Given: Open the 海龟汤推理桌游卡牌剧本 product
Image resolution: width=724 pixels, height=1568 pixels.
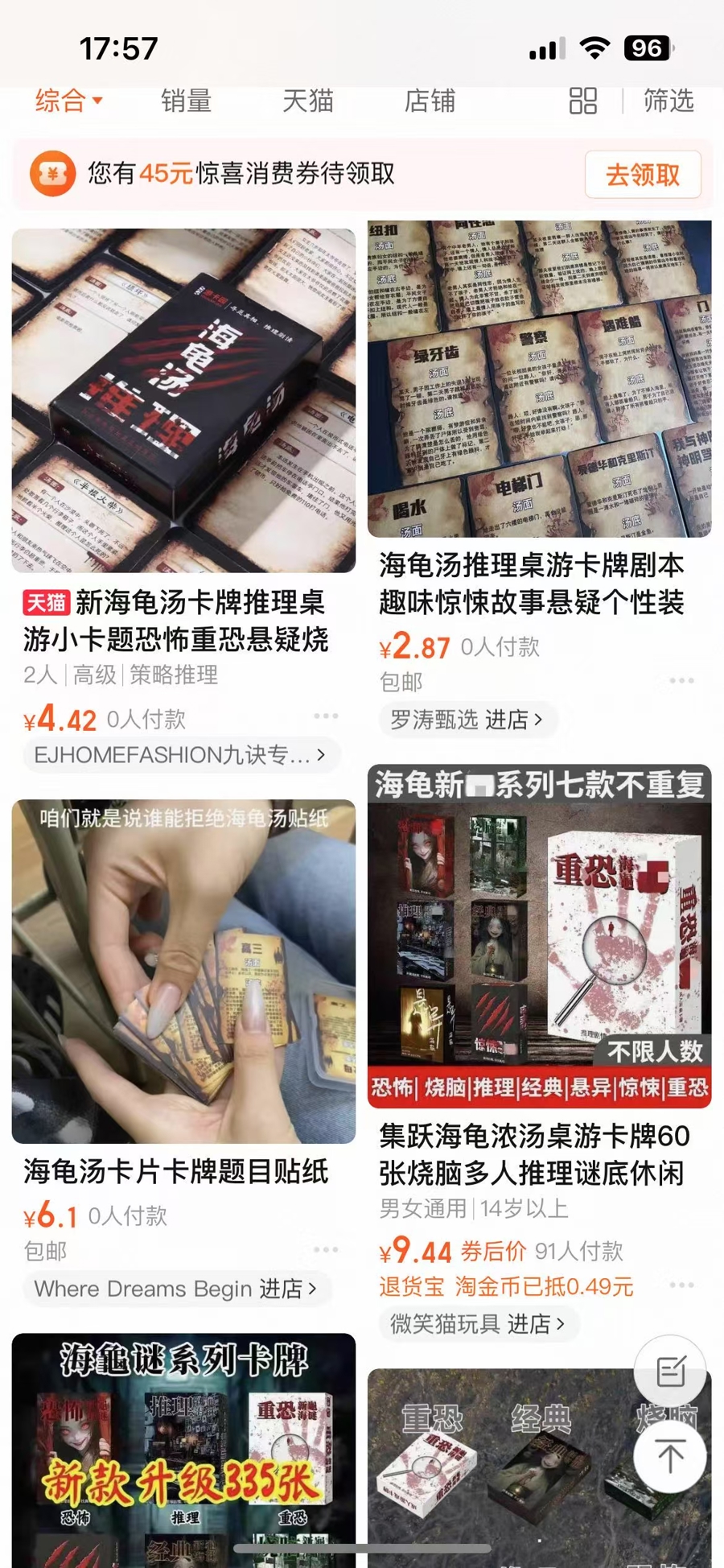Looking at the screenshot, I should point(539,378).
